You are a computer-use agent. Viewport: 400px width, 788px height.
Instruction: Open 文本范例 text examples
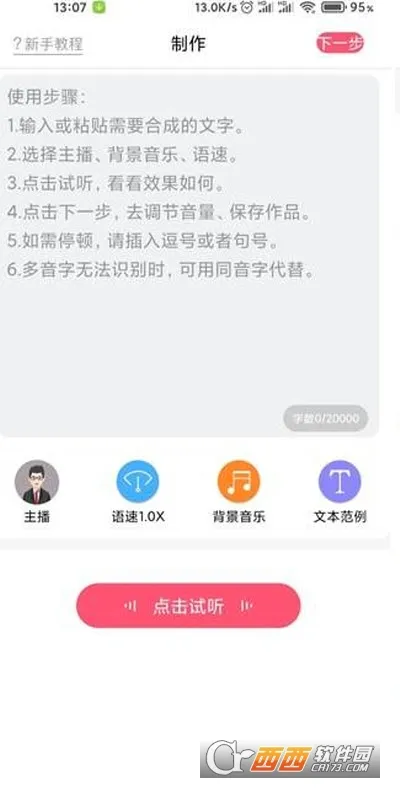coord(340,491)
